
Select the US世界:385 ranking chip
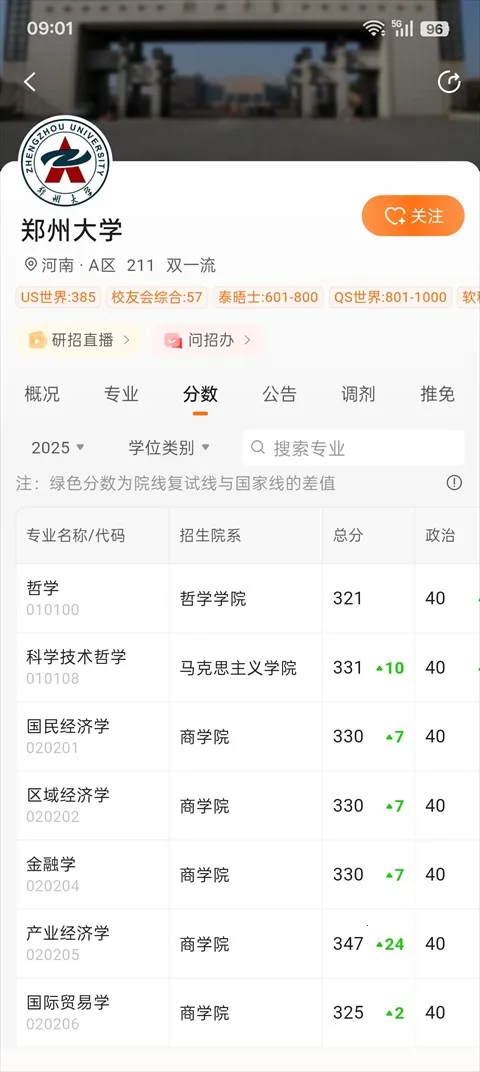pyautogui.click(x=59, y=297)
